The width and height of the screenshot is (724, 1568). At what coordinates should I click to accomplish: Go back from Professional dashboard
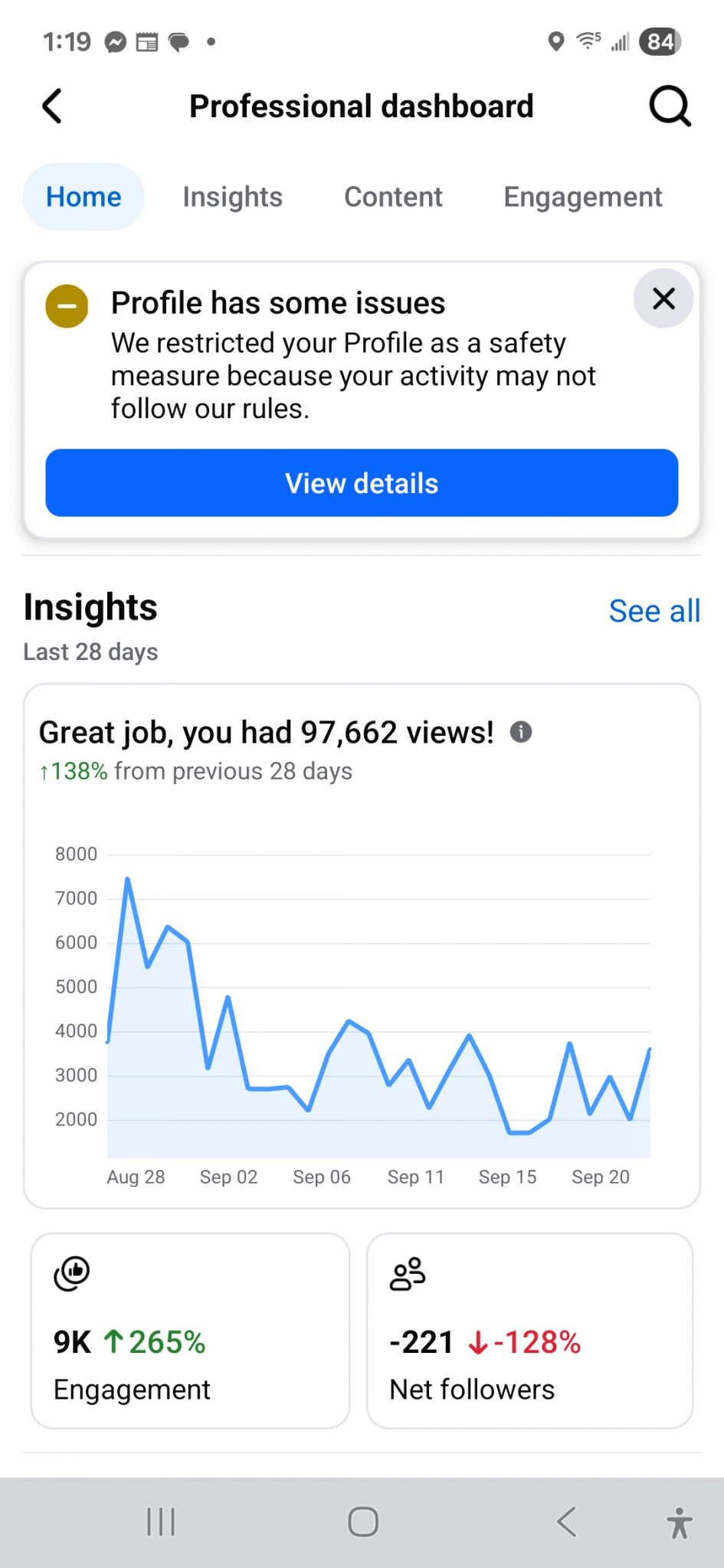click(x=52, y=106)
